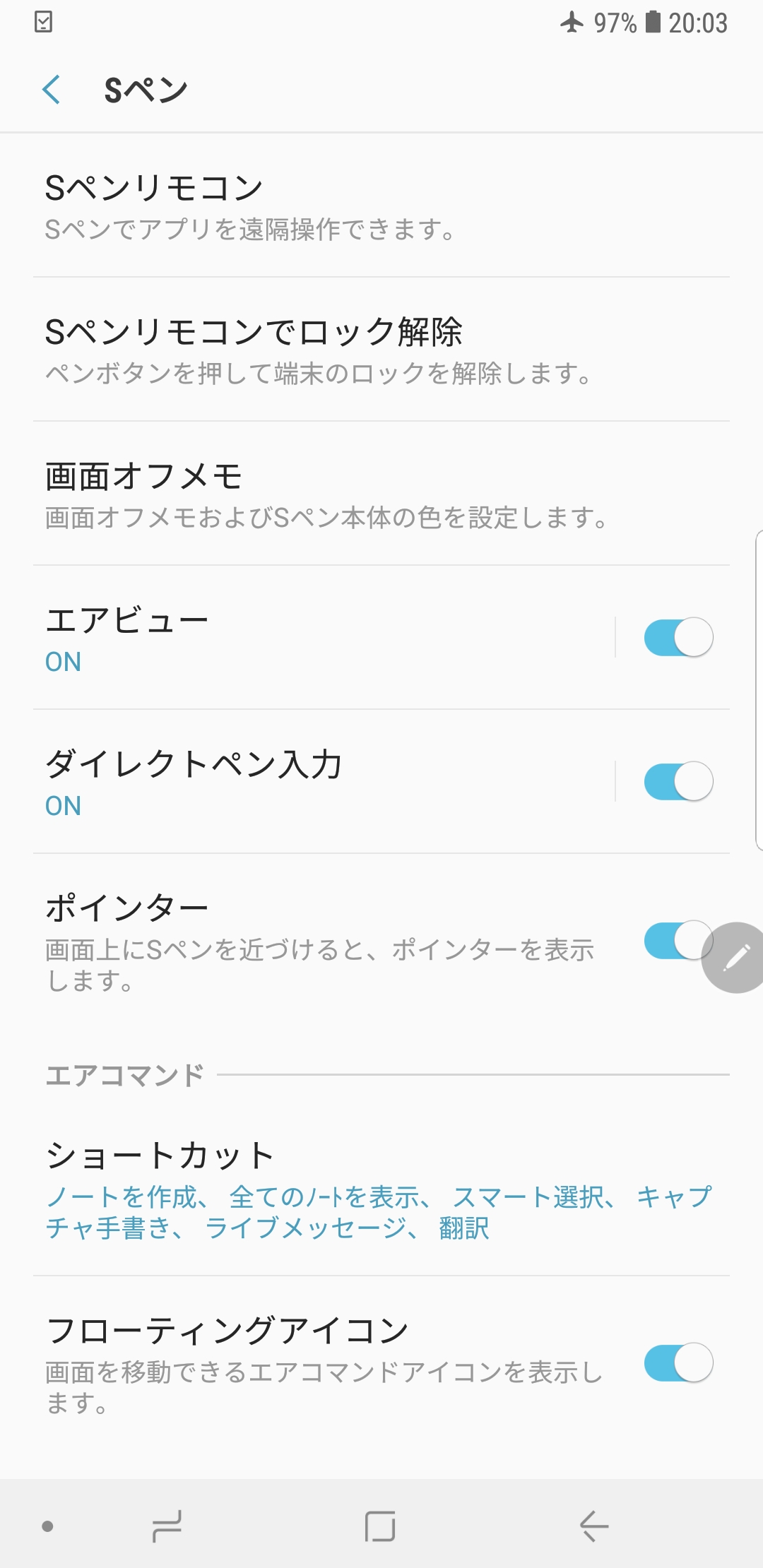Viewport: 763px width, 1568px height.
Task: Tap the home button in the navigation bar
Action: 380,1527
